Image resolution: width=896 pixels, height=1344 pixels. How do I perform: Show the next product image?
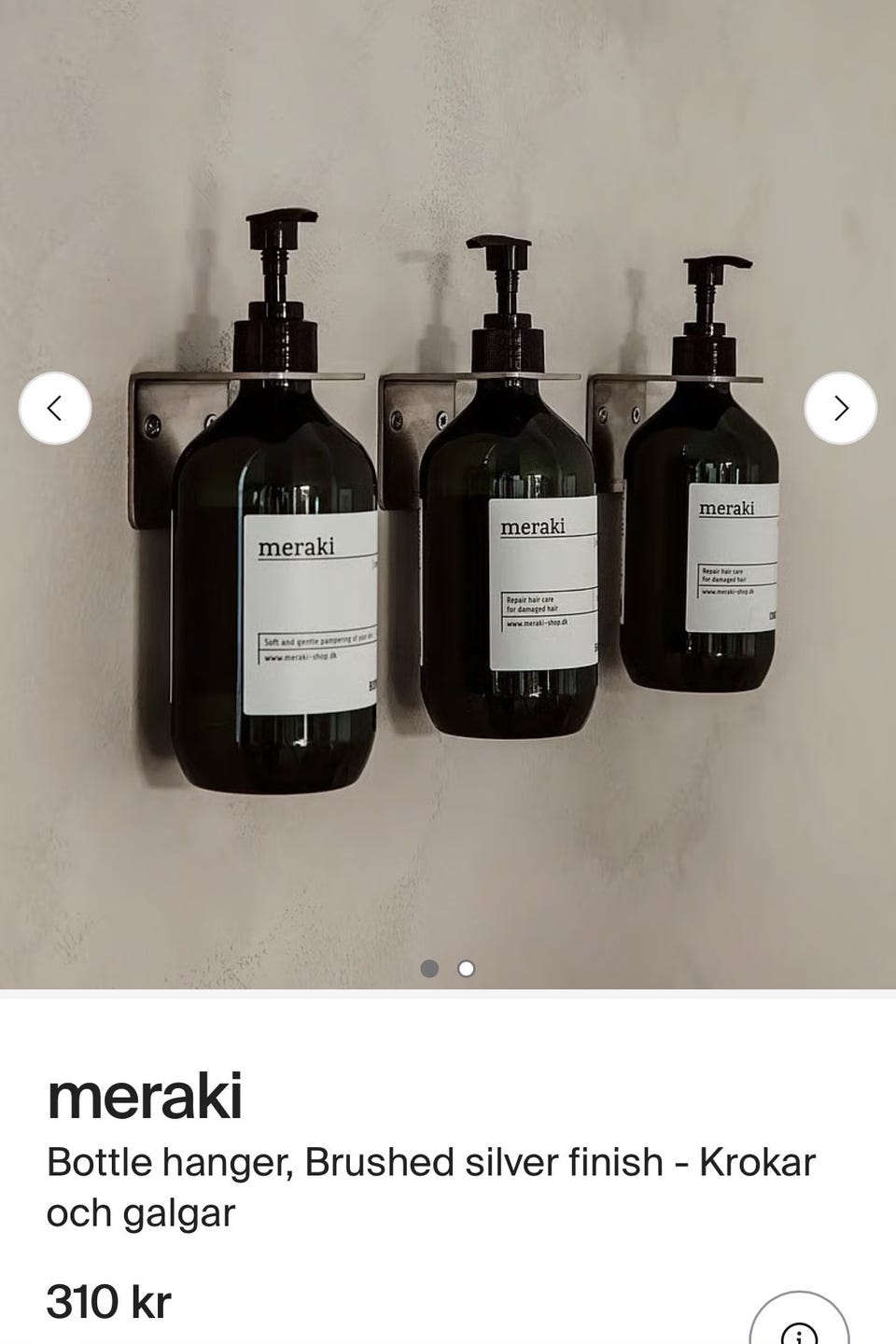840,408
